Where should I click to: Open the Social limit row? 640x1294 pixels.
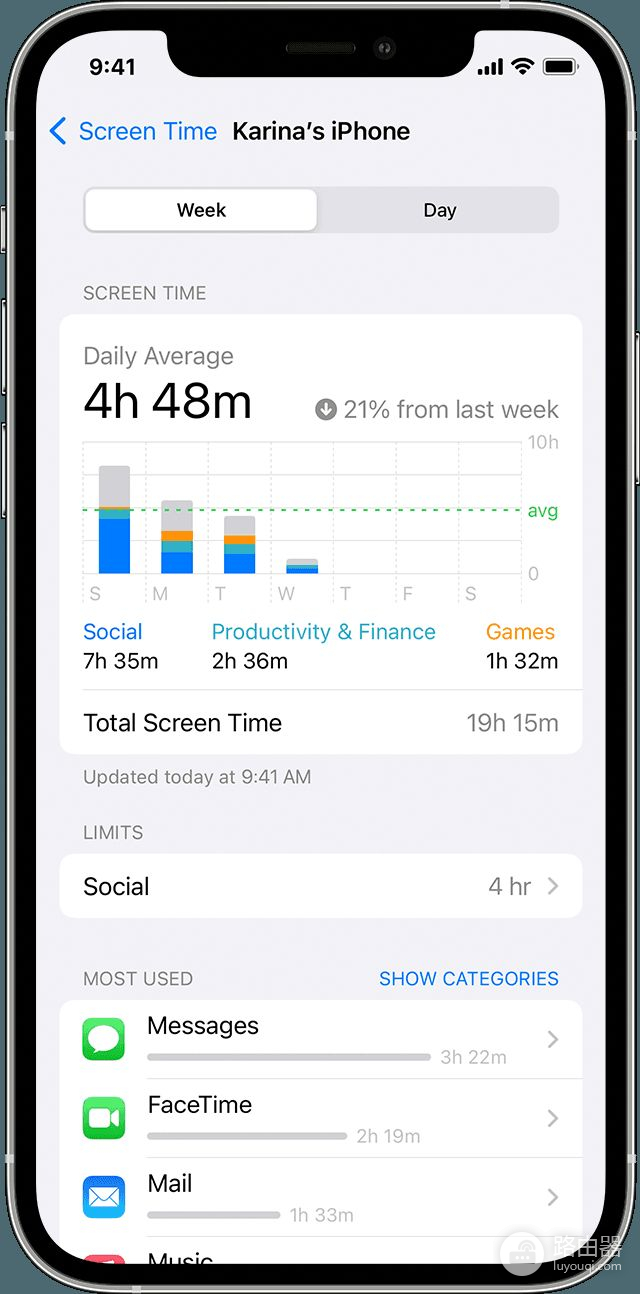click(320, 886)
